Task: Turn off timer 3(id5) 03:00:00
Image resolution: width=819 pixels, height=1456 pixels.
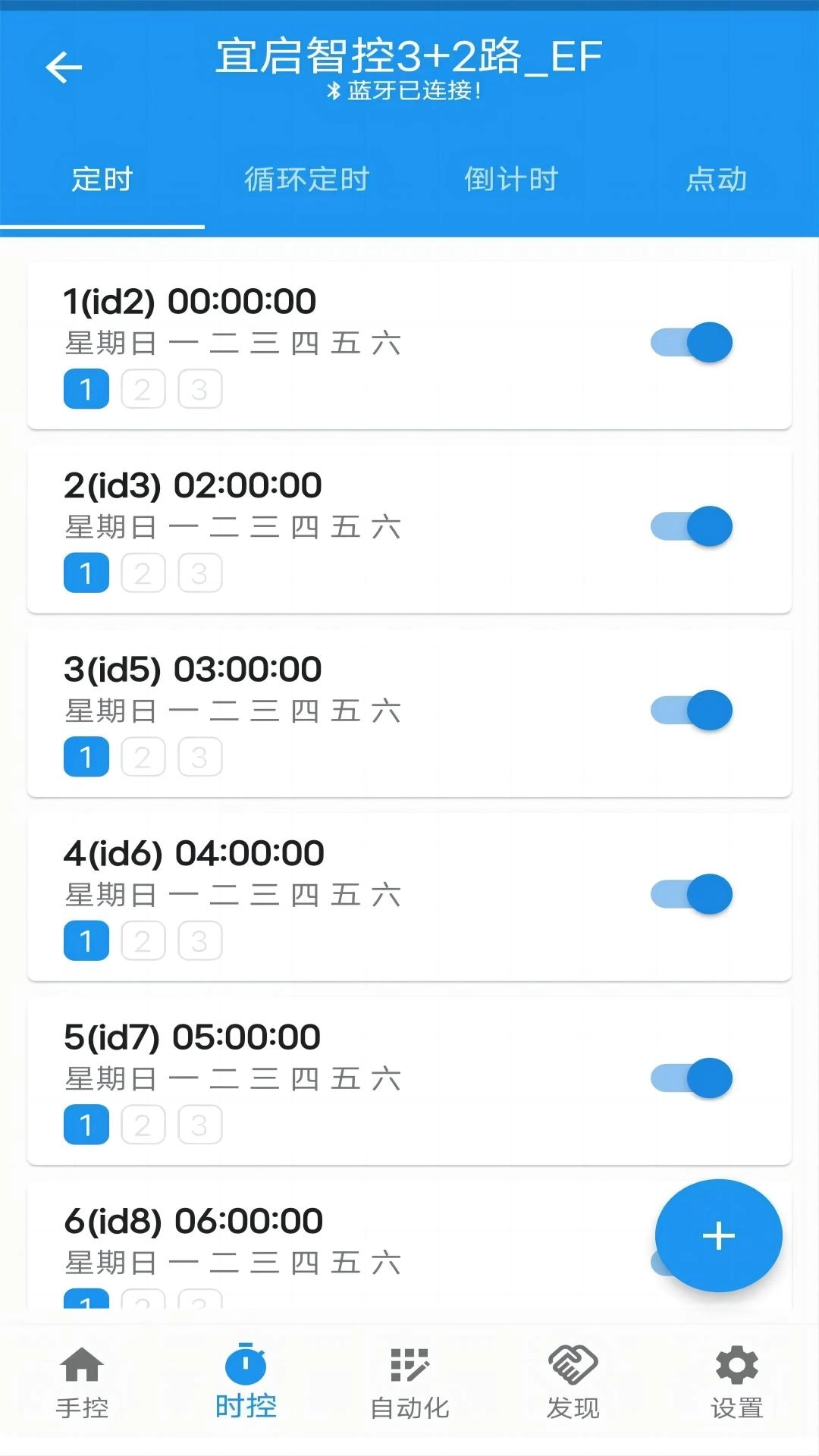Action: [x=689, y=711]
